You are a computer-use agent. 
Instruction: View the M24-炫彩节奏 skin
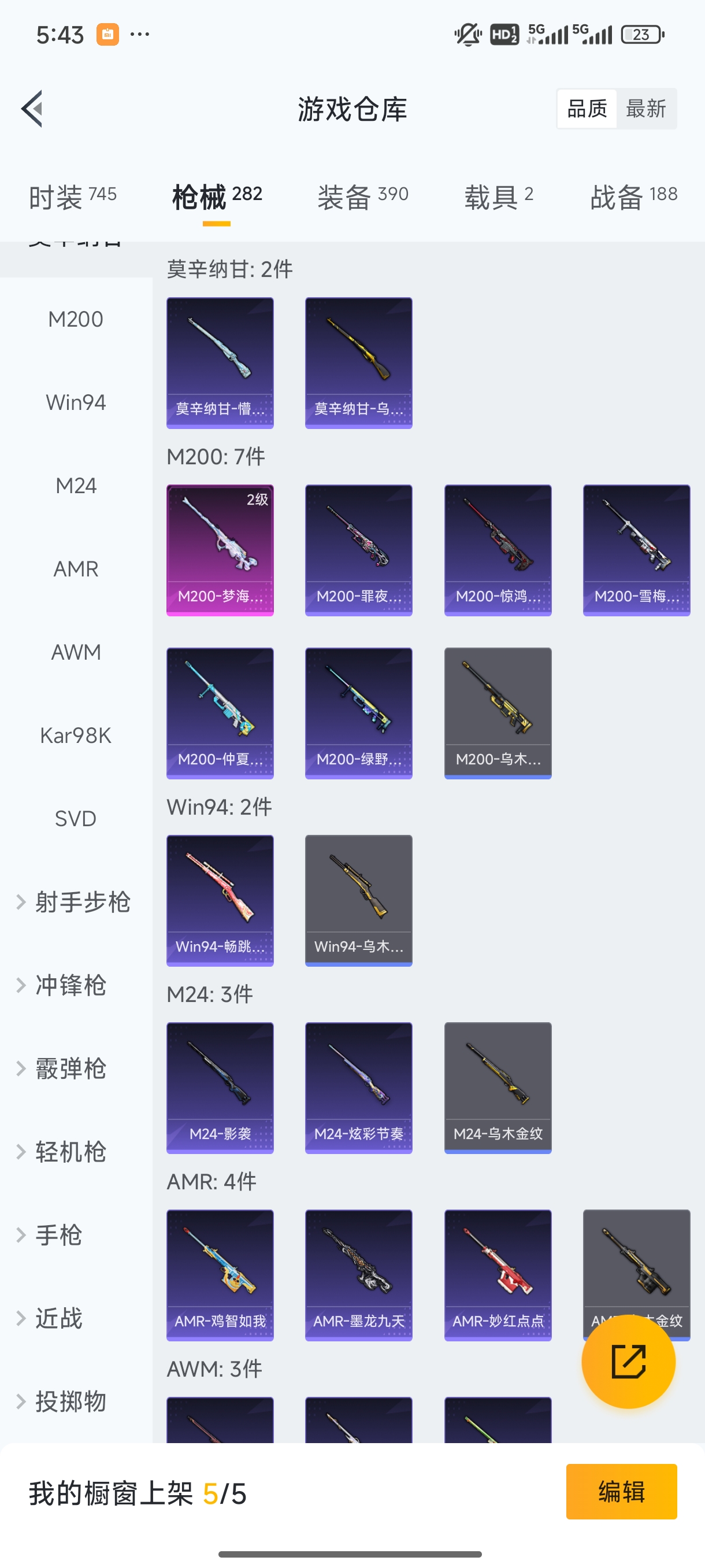tap(358, 1088)
